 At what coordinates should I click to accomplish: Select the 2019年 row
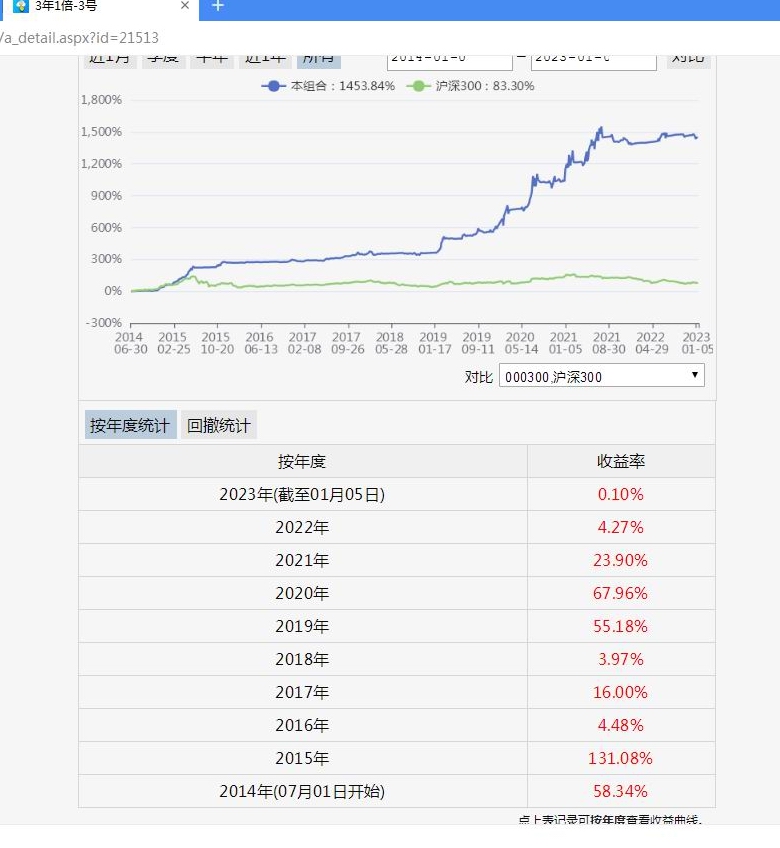coord(302,626)
